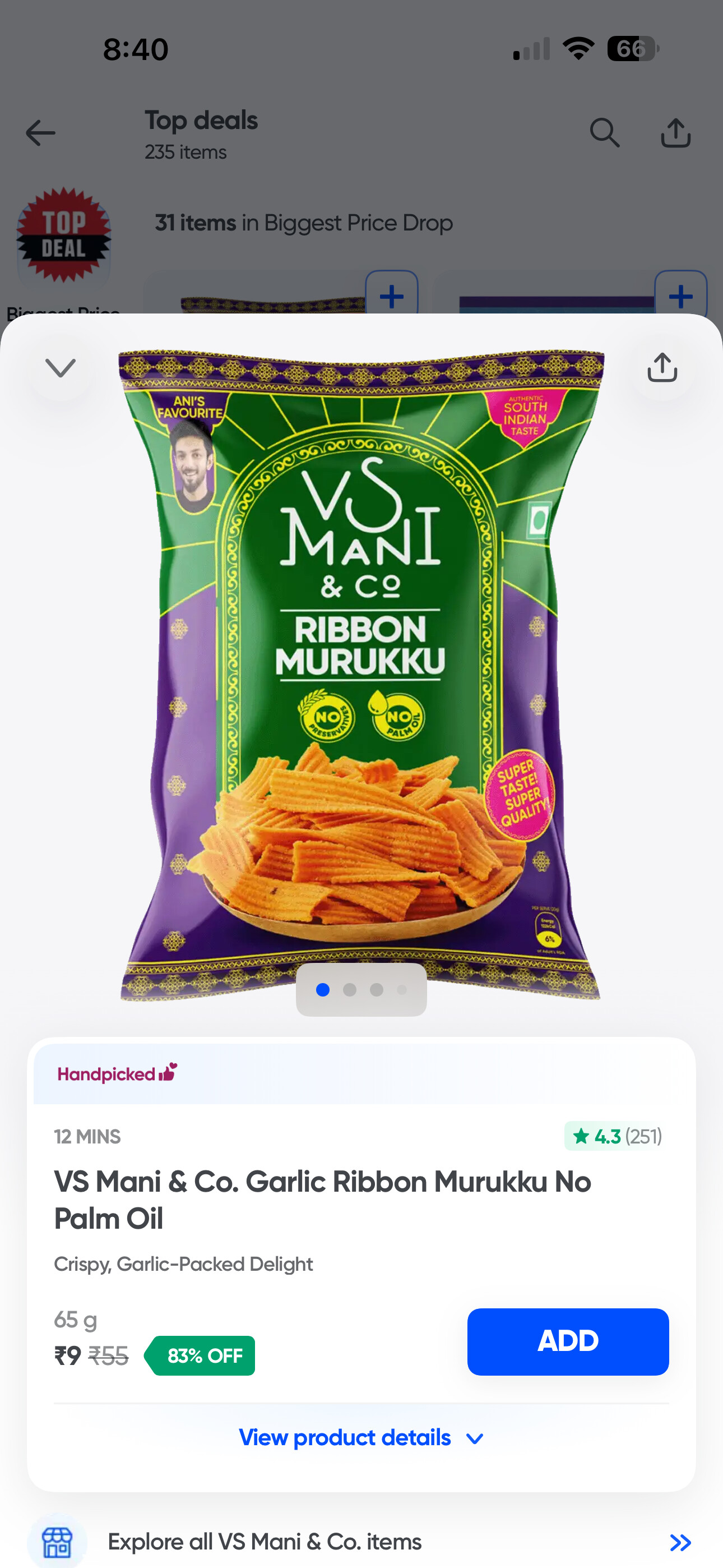Explore all VS Mani & Co. items
The height and width of the screenshot is (1568, 723).
[361, 1542]
